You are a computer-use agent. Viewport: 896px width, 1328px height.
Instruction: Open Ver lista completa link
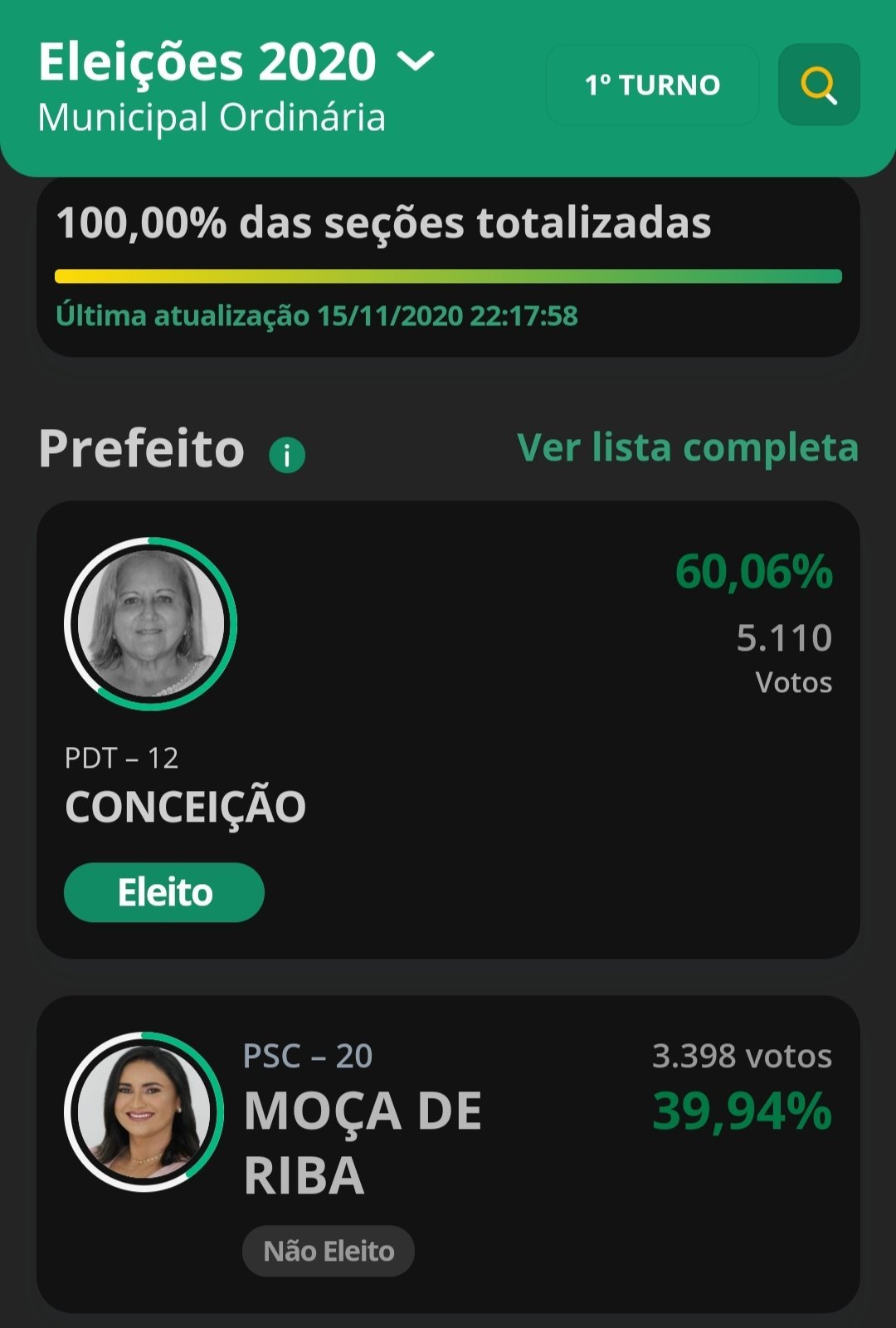(688, 447)
